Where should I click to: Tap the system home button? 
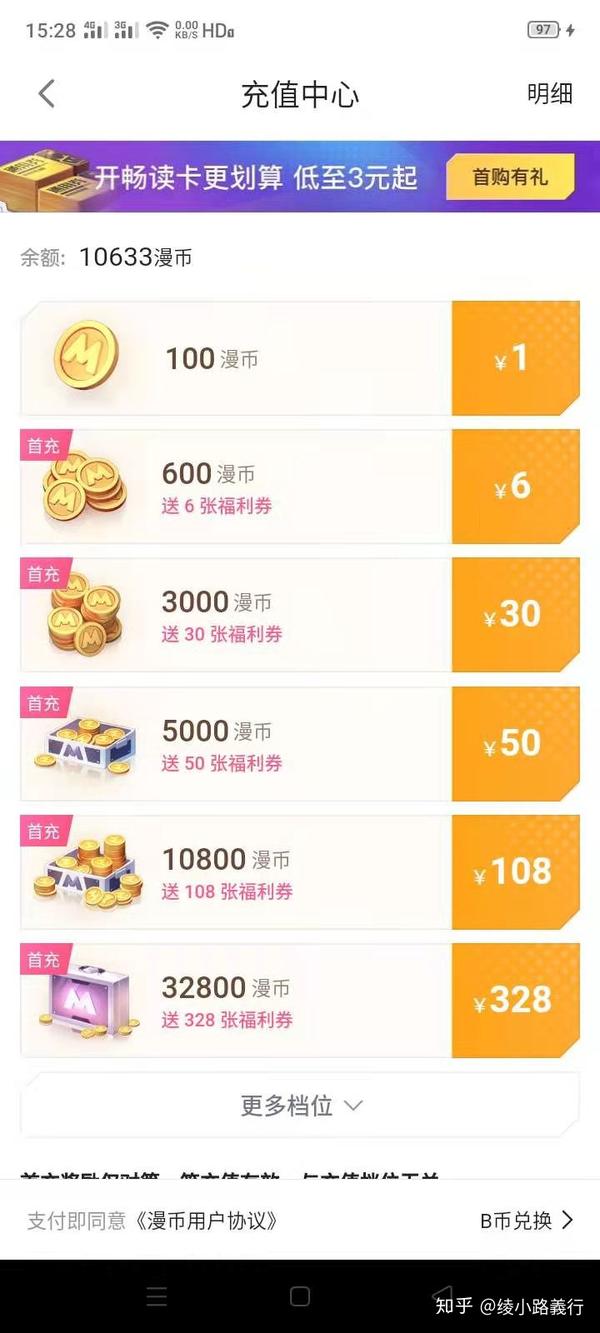[300, 1297]
